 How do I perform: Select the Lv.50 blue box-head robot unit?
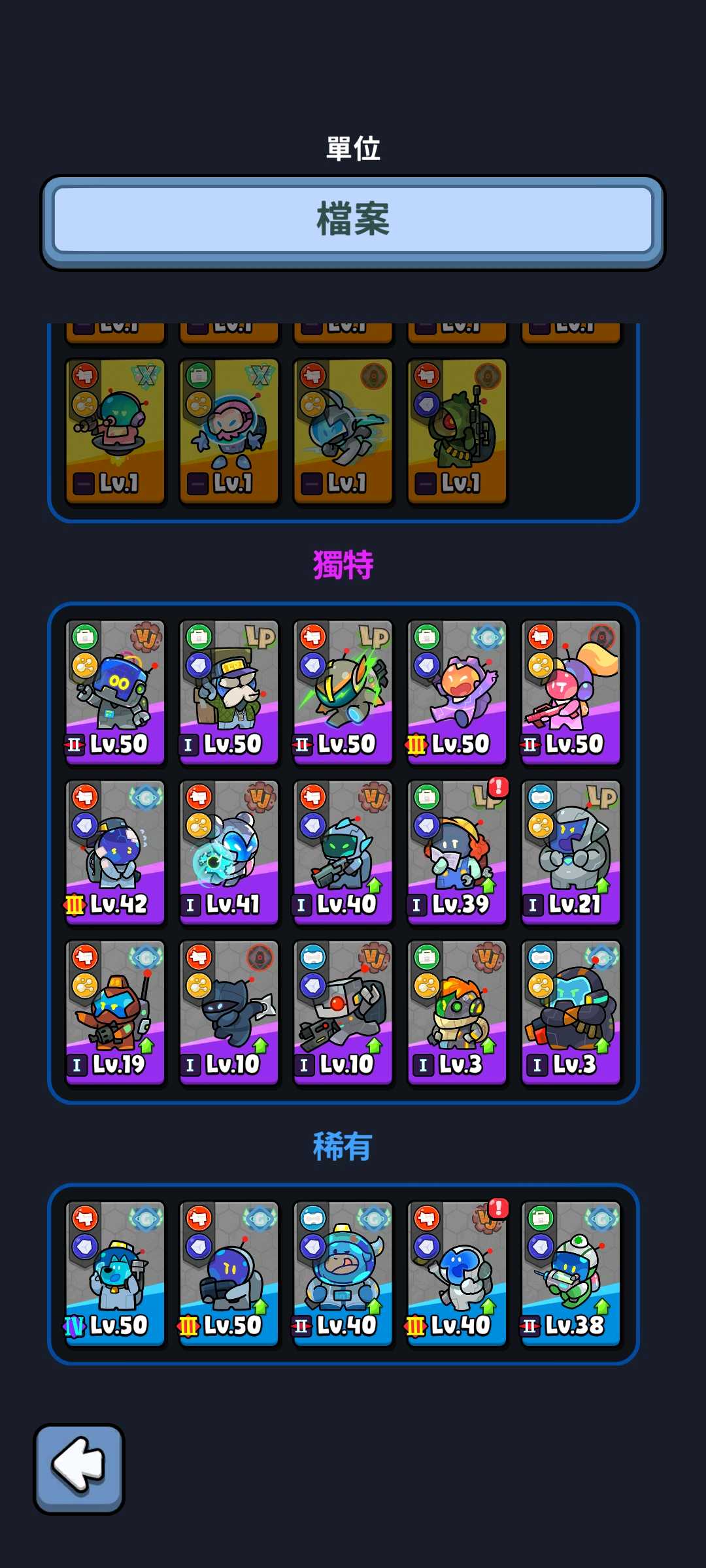coord(115,693)
